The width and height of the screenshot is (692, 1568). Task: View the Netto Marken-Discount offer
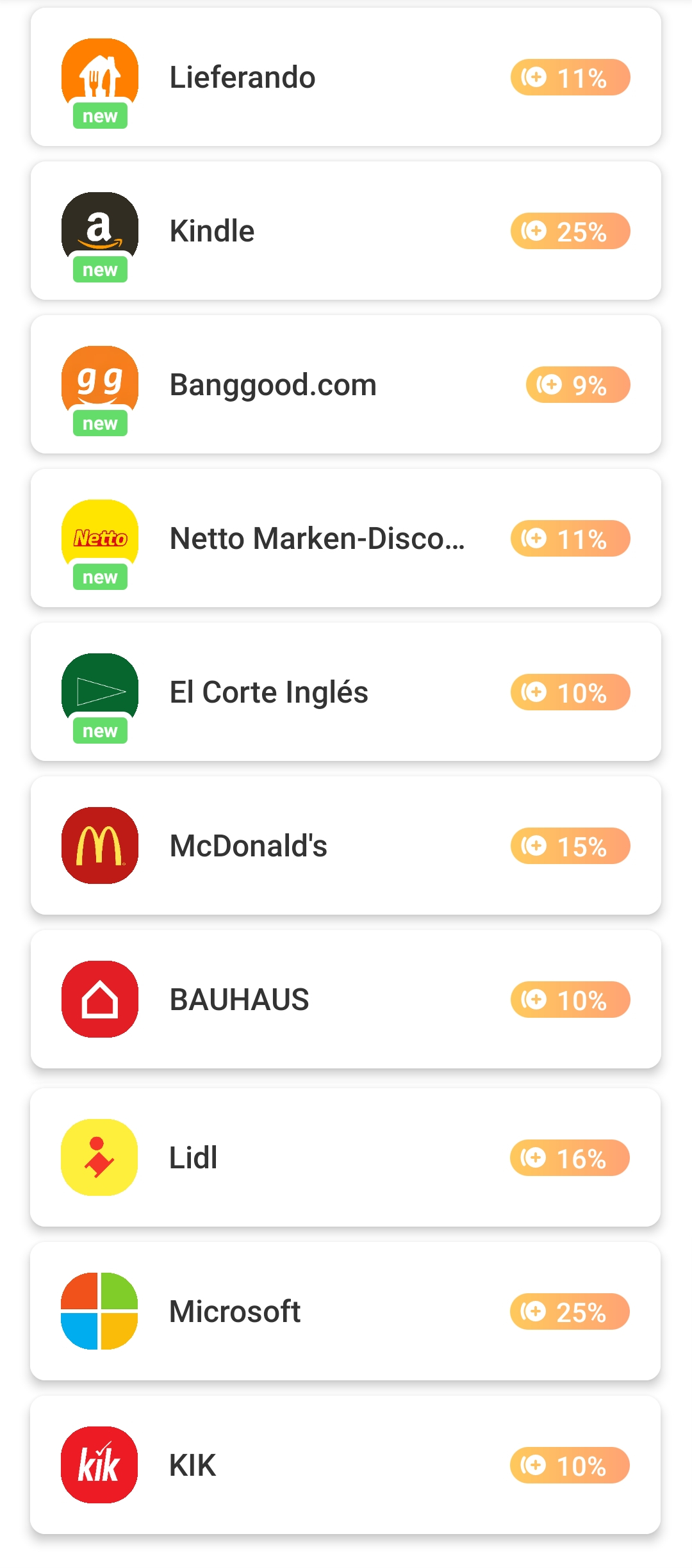346,538
